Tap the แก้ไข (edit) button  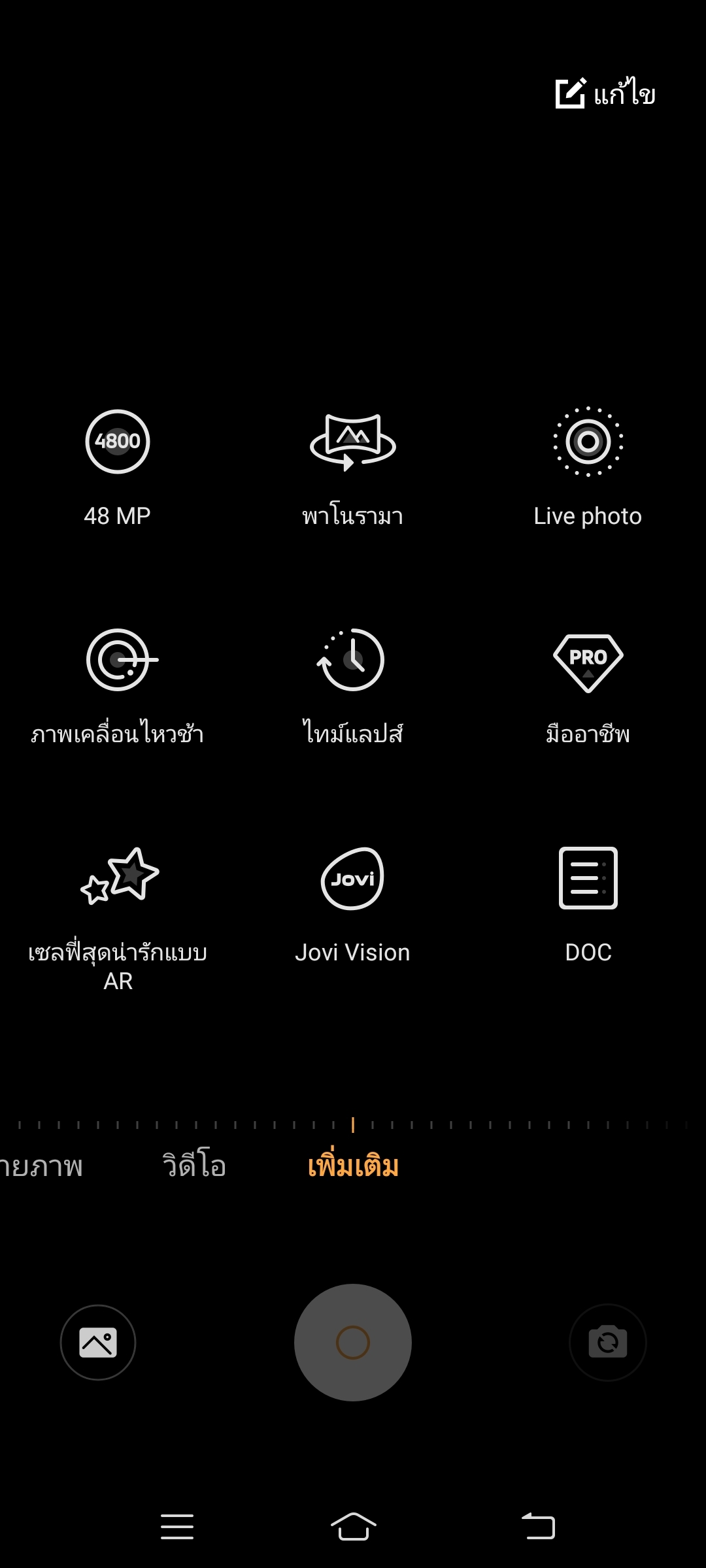tap(605, 93)
